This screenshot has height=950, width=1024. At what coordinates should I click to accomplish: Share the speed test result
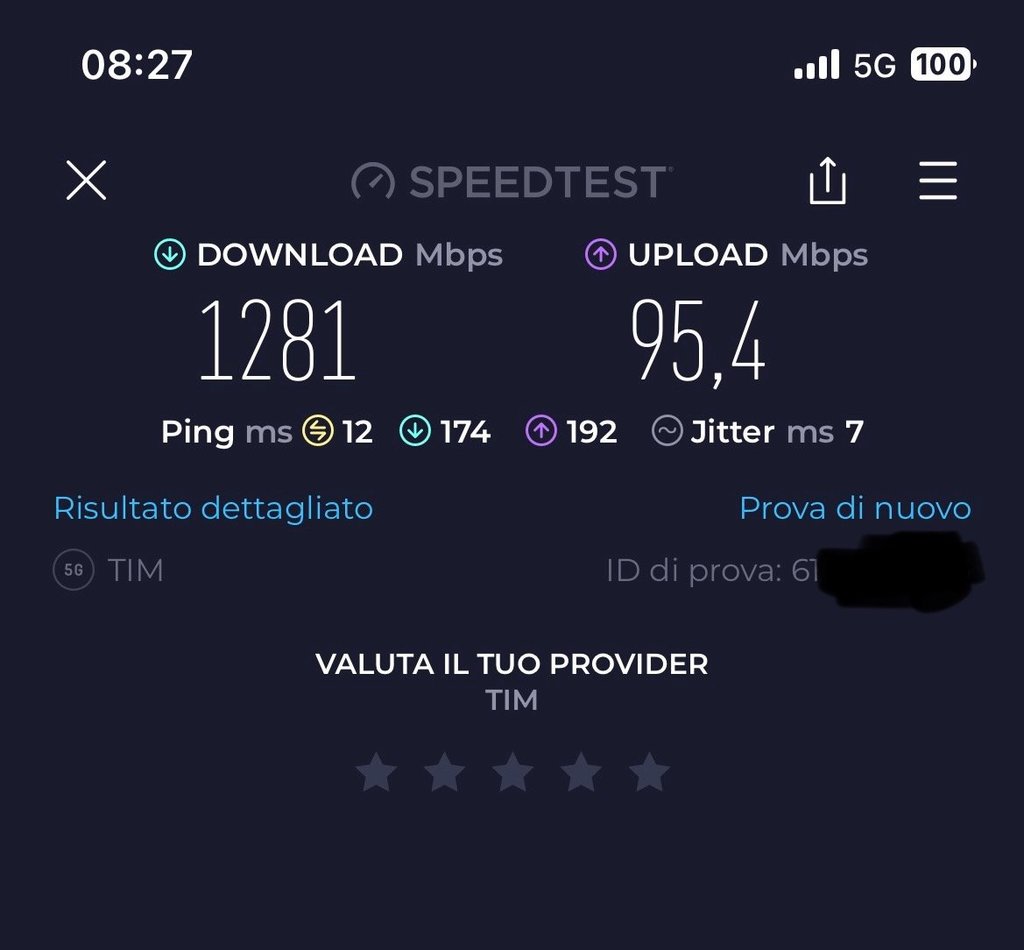point(827,182)
